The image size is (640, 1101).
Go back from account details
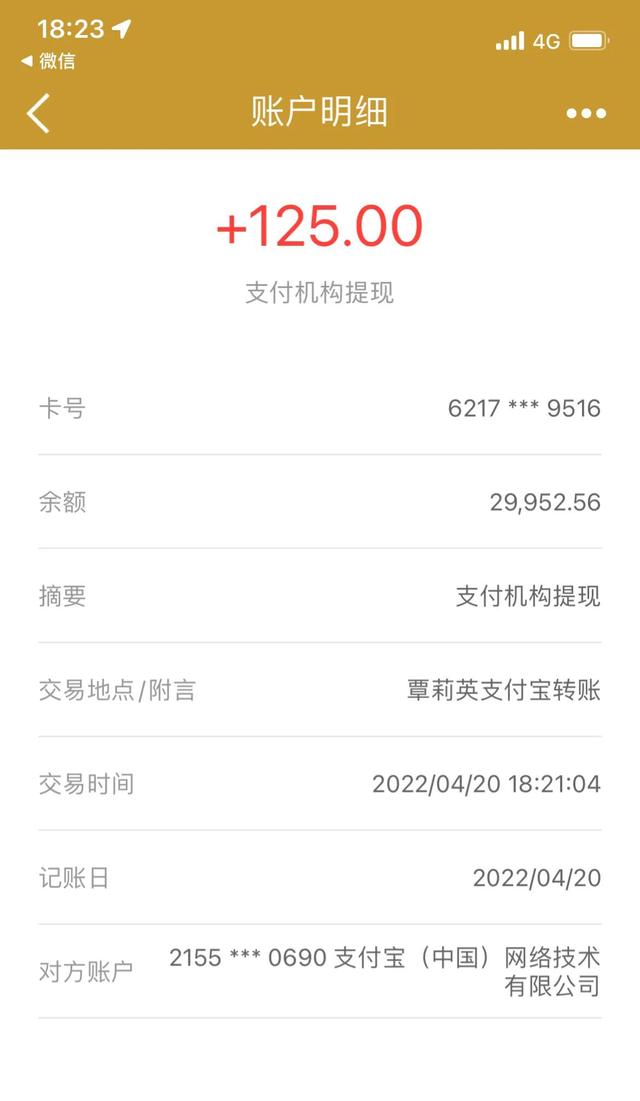(39, 113)
